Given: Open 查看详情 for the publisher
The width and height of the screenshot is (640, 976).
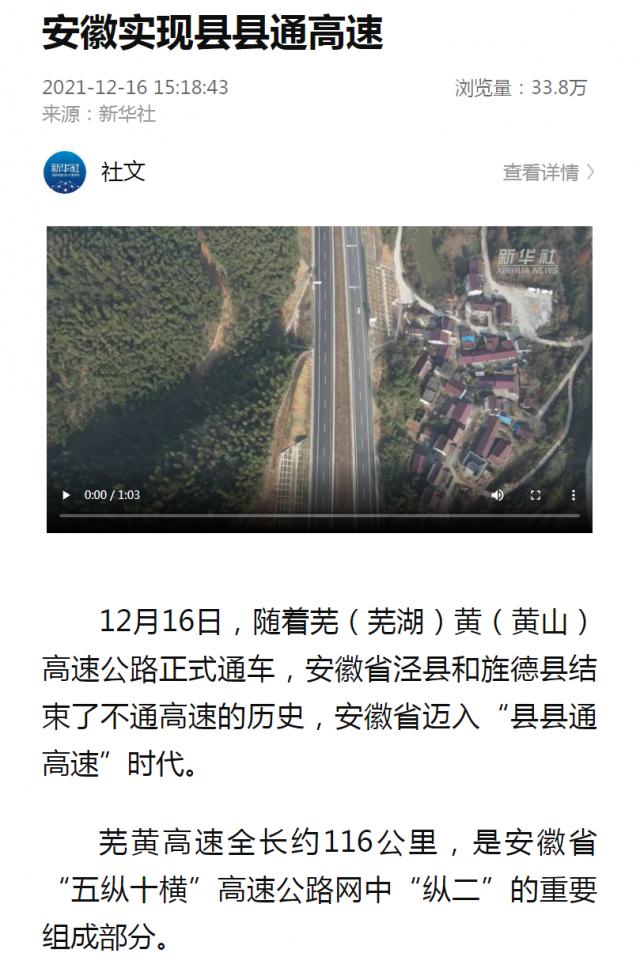Looking at the screenshot, I should point(548,172).
